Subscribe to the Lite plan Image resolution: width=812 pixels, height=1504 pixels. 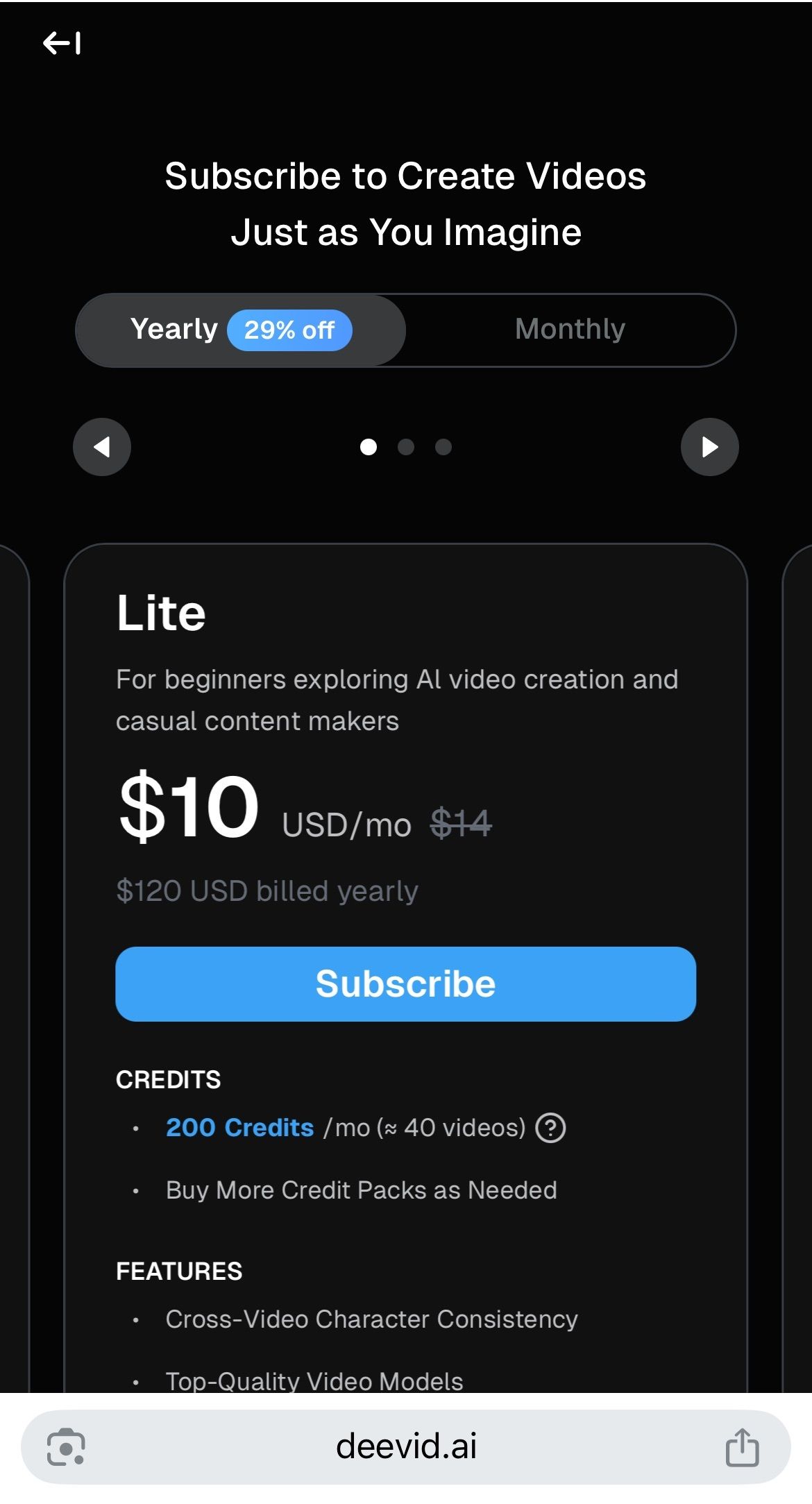405,983
